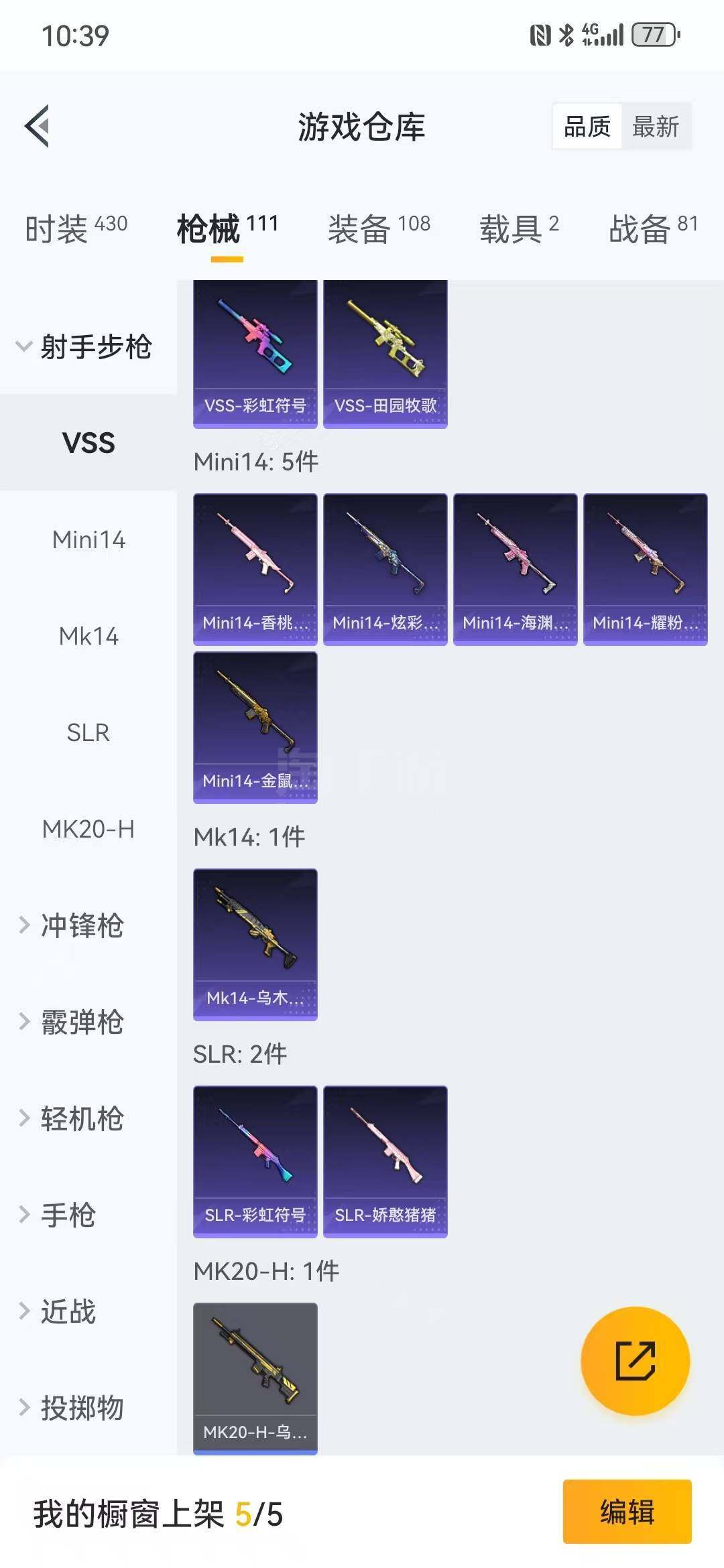Select MK20-H in the side list
This screenshot has height=1568, width=724.
[88, 829]
